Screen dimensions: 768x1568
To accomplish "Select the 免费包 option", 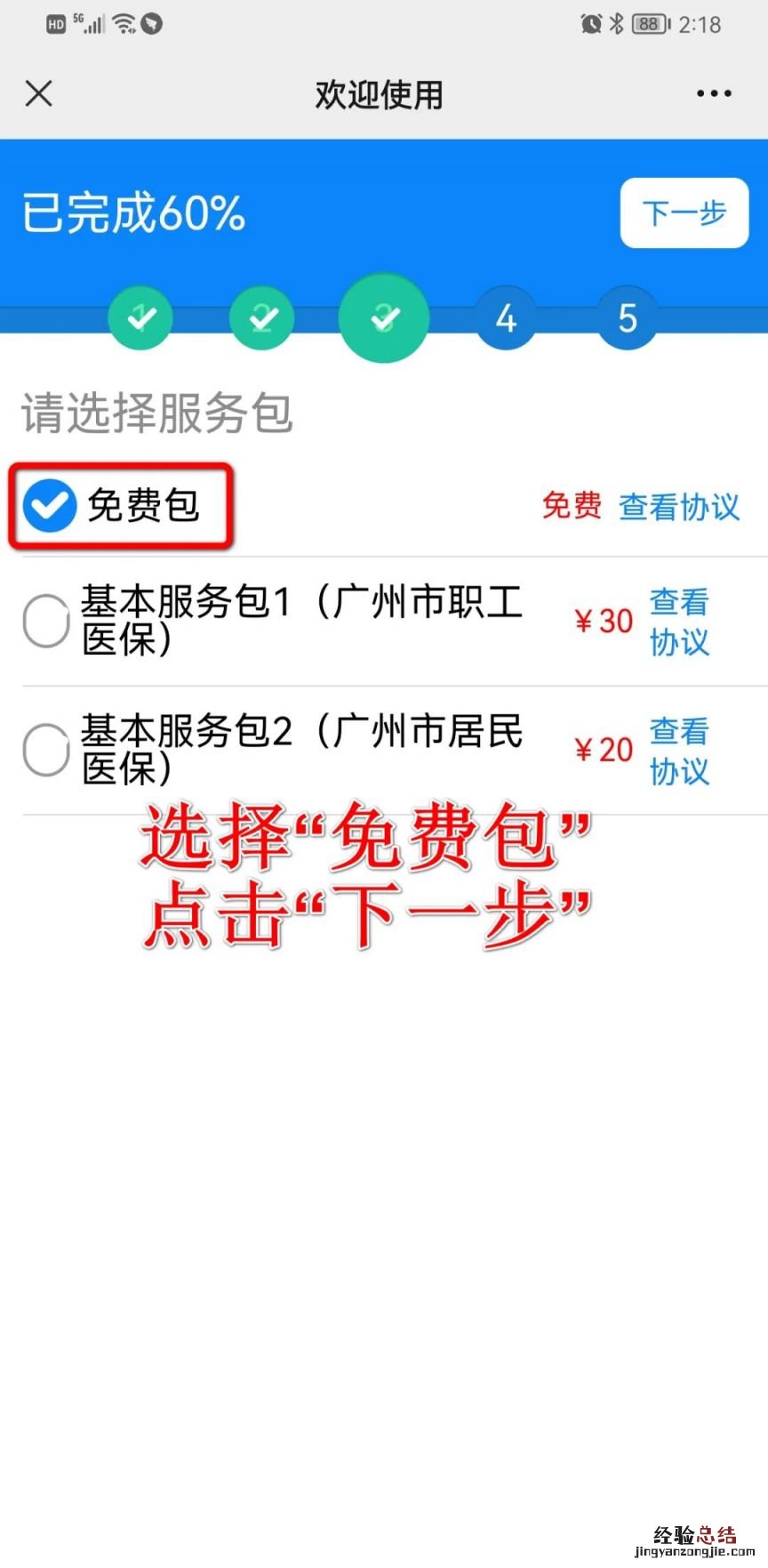I will coord(50,505).
